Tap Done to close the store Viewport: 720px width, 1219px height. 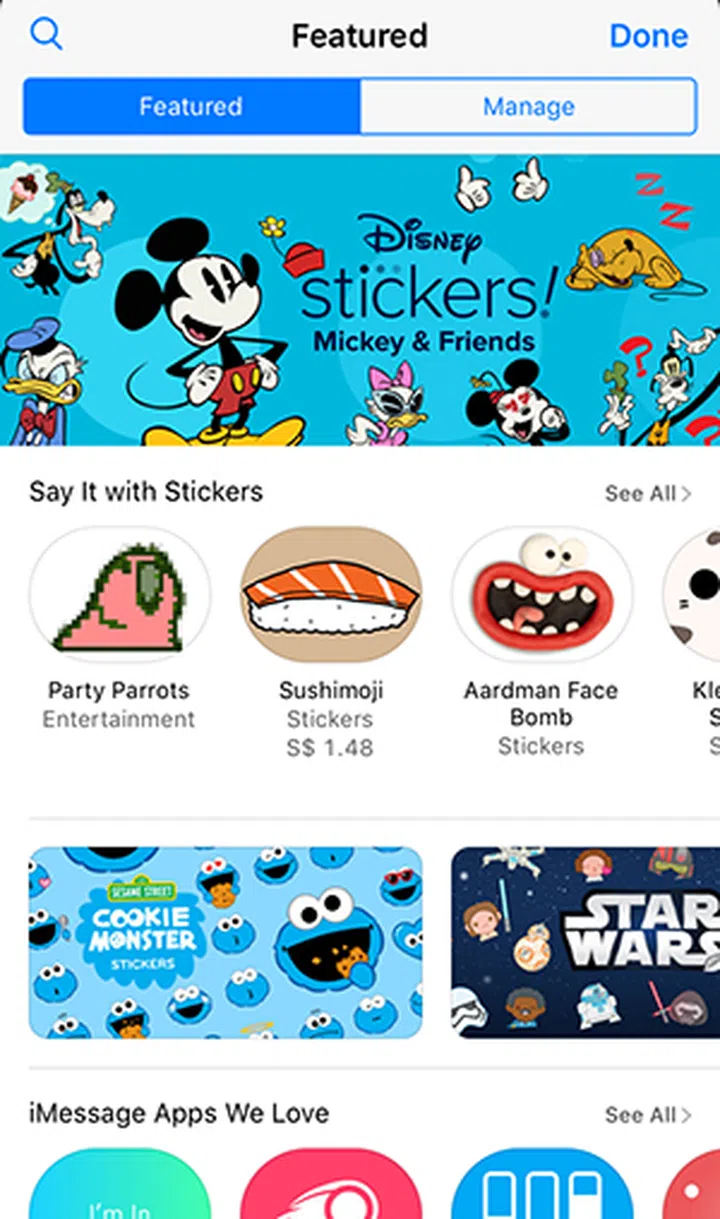[648, 36]
